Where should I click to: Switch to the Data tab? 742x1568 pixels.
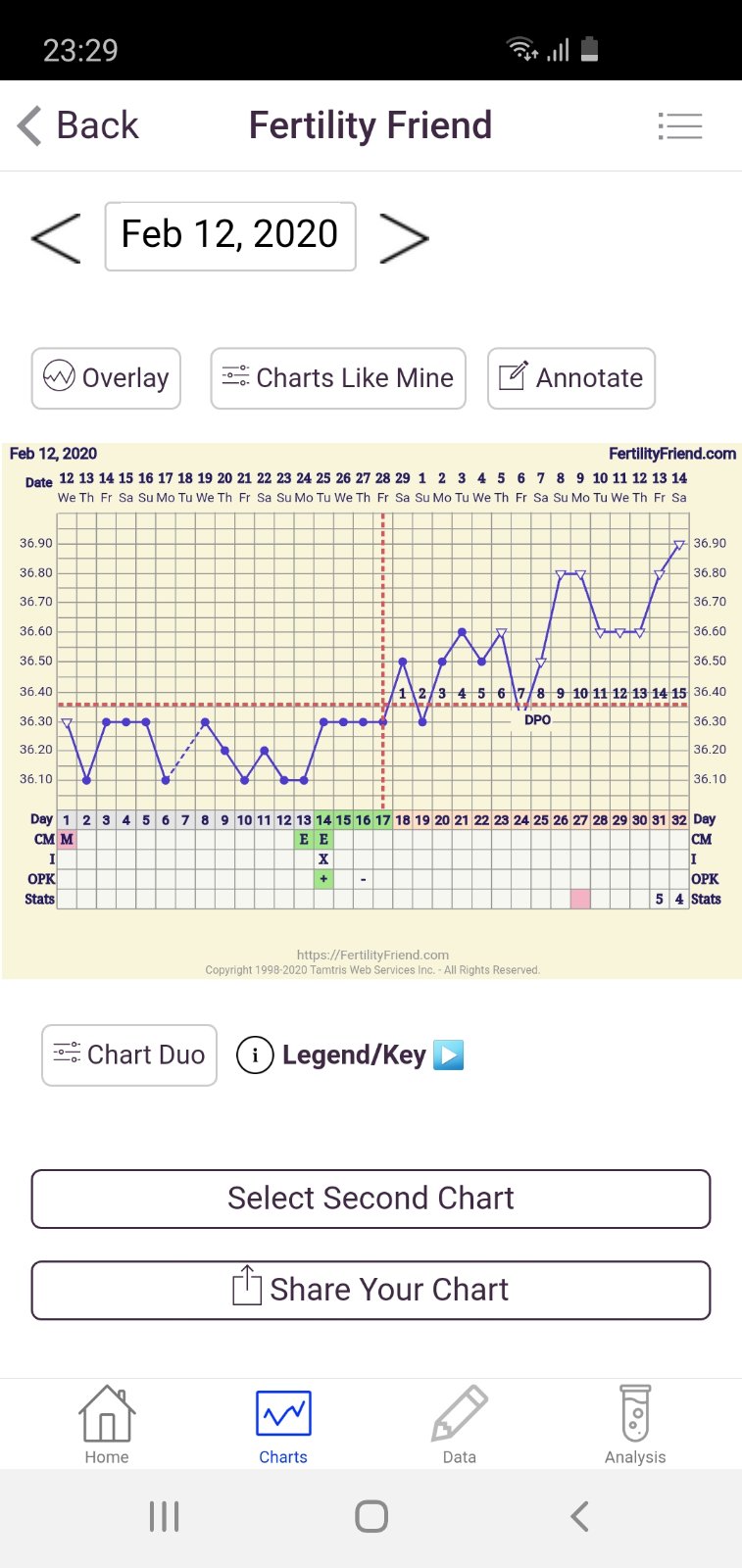coord(459,1425)
